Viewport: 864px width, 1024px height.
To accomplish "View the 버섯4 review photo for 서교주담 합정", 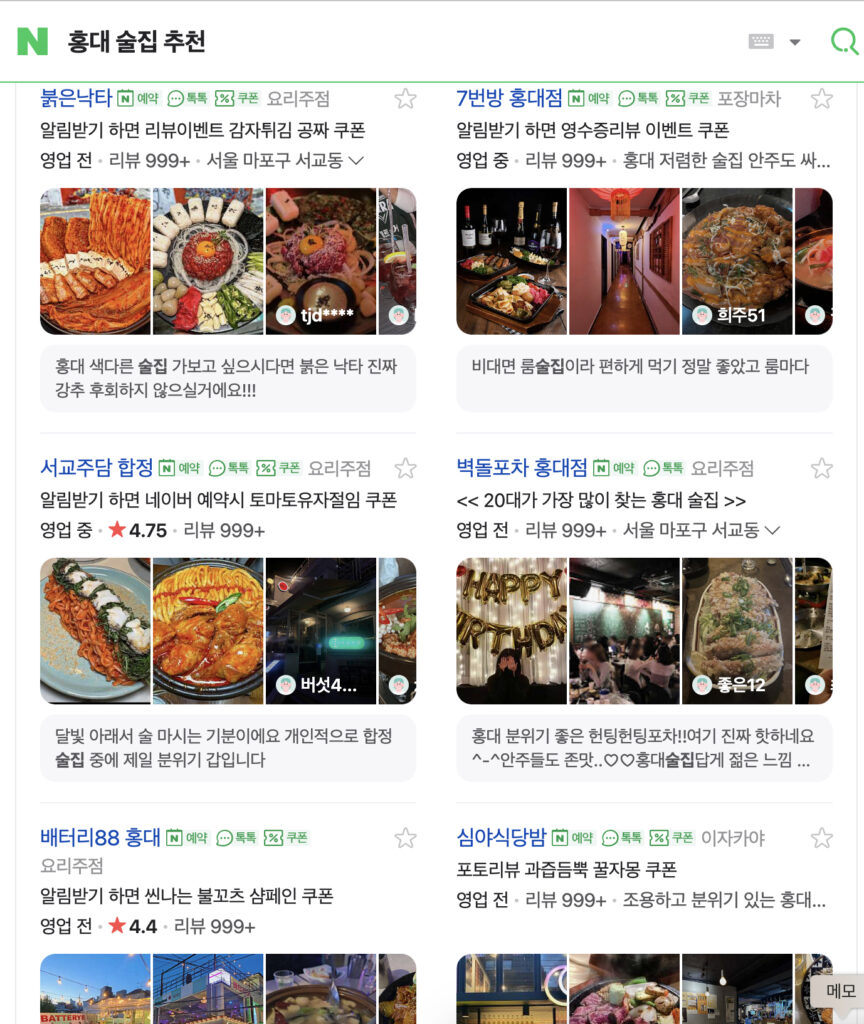I will 320,631.
